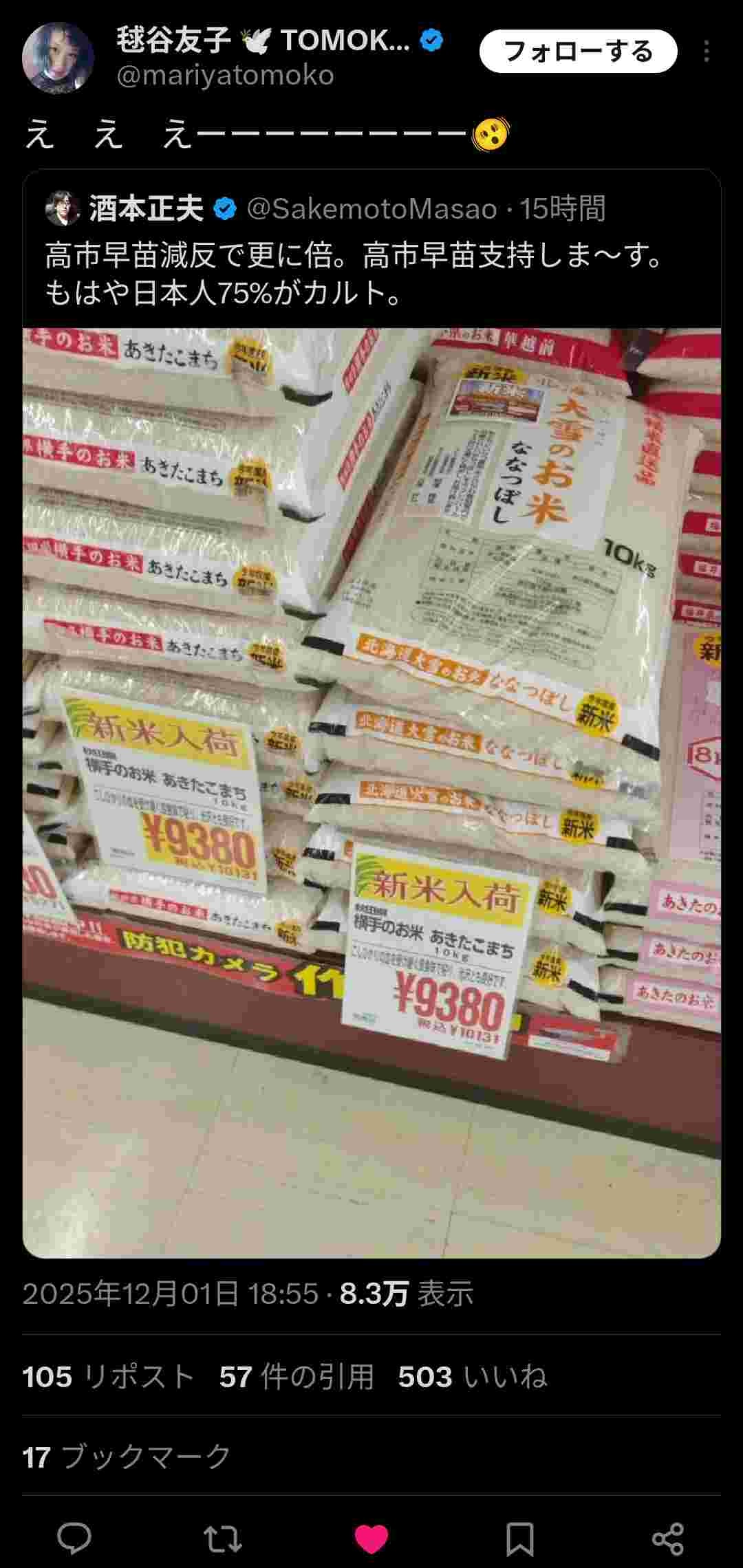Repost this post
The height and width of the screenshot is (1568, 743).
coord(223,1538)
